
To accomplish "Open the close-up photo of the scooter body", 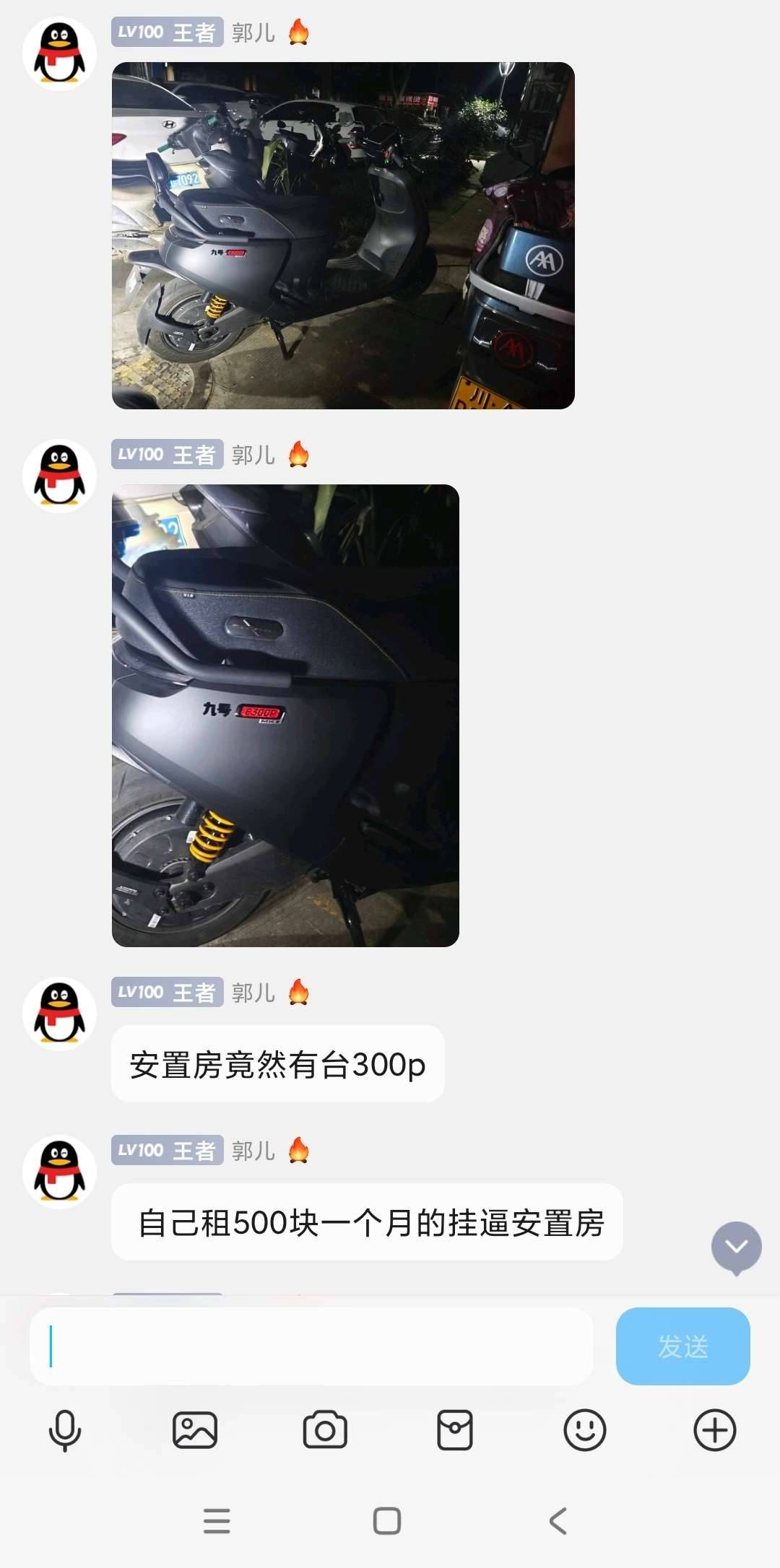I will tap(285, 715).
